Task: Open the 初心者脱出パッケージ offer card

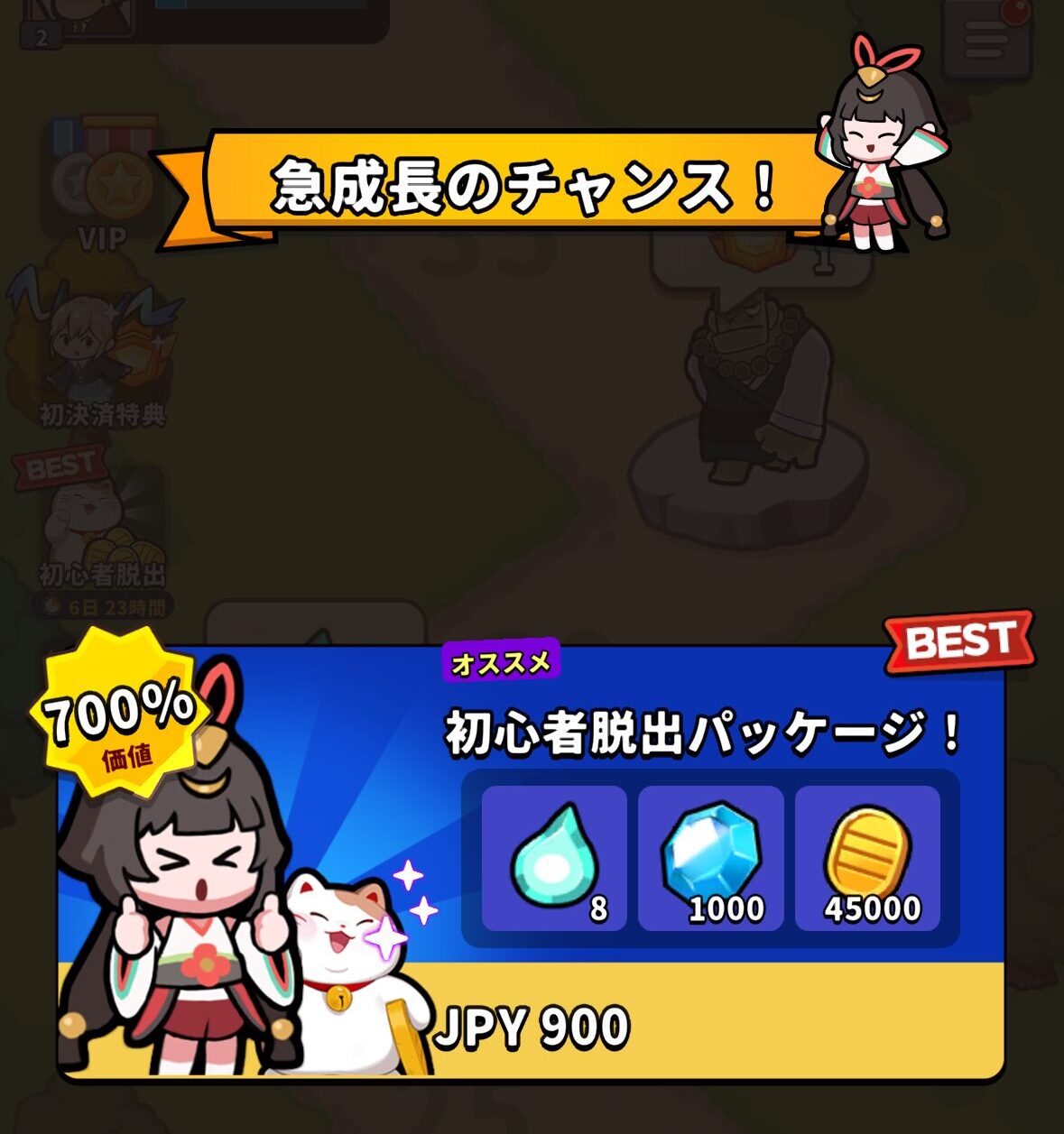Action: pos(704,733)
